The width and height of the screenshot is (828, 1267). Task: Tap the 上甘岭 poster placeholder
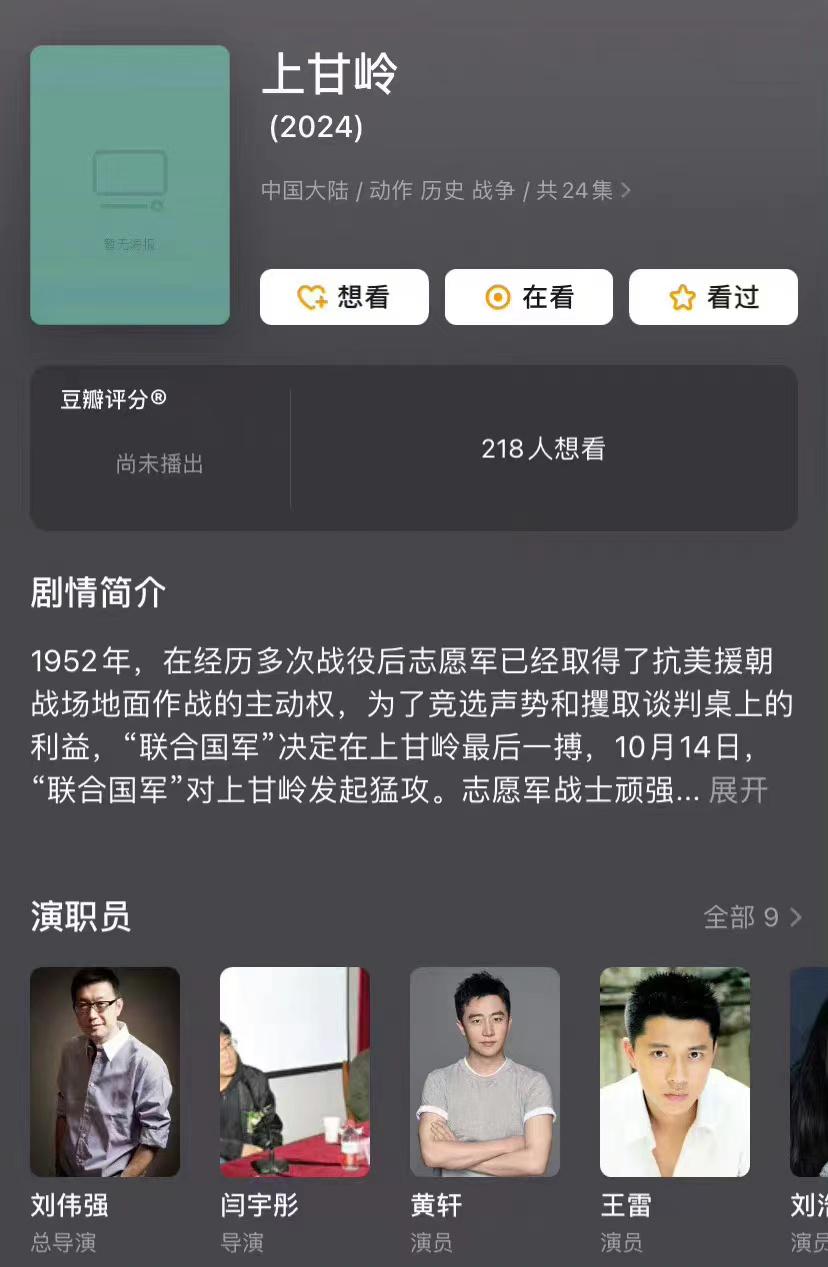(130, 185)
